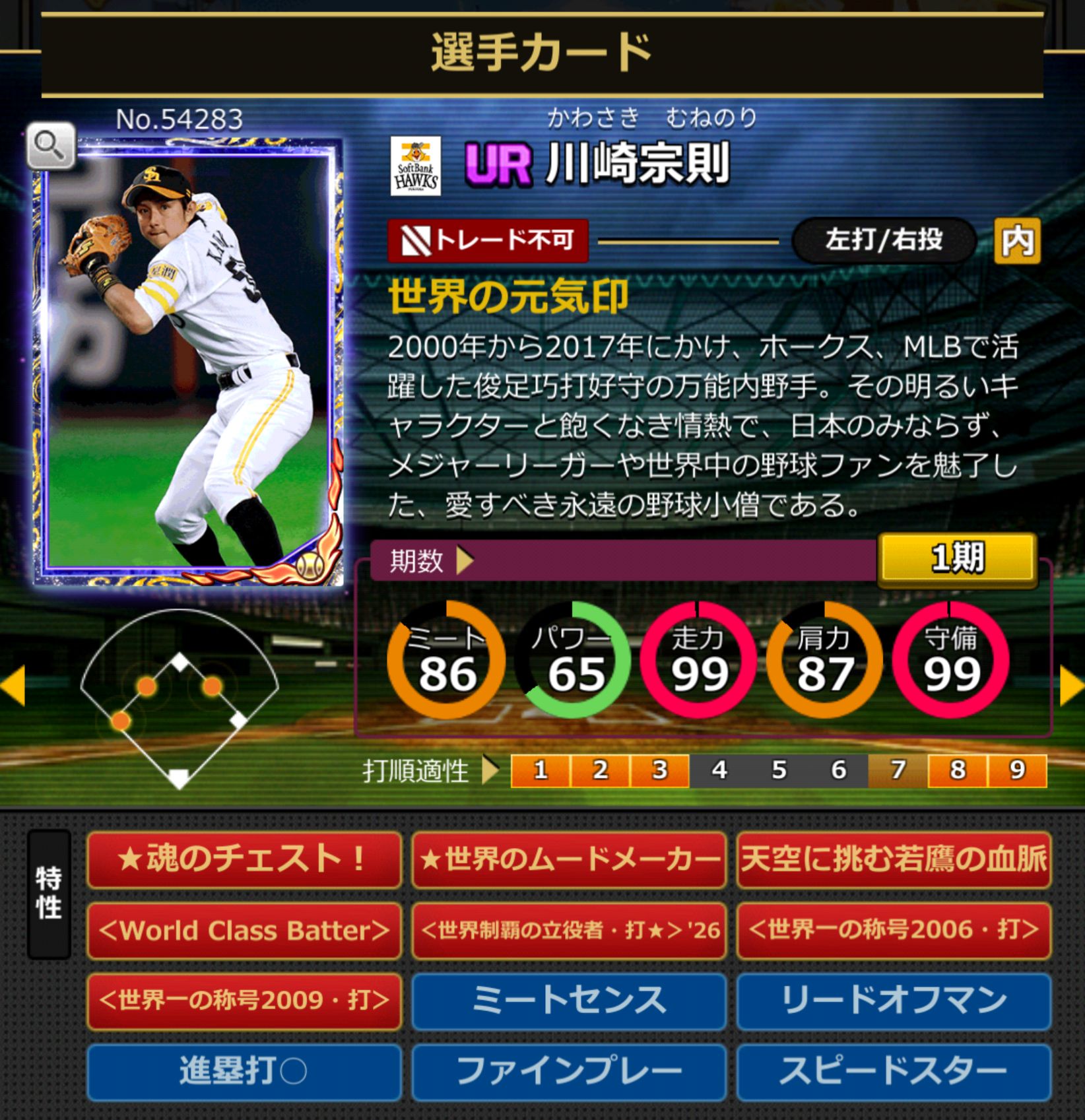1085x1120 pixels.
Task: Open the <World Class Batter> trait
Action: point(244,930)
